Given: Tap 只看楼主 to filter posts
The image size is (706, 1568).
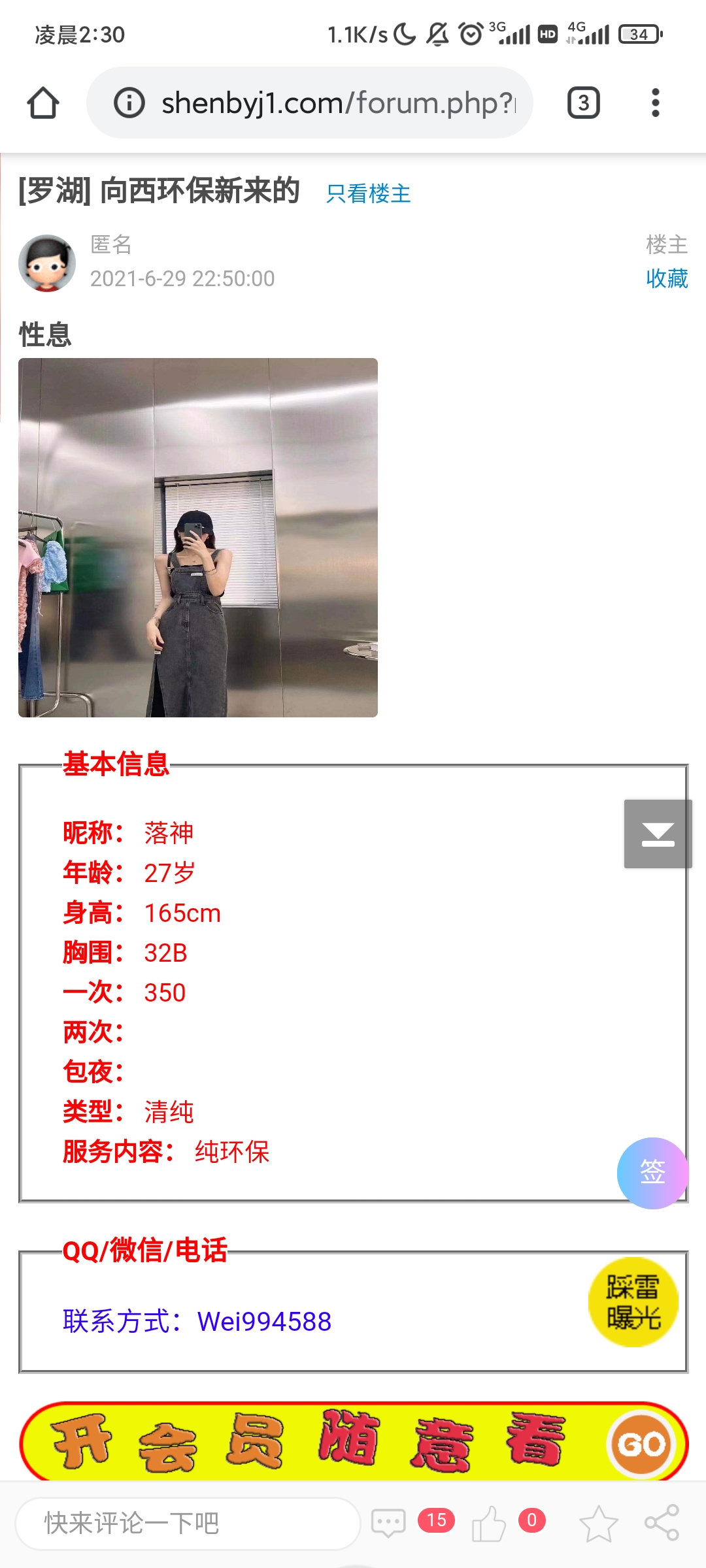Looking at the screenshot, I should [368, 194].
